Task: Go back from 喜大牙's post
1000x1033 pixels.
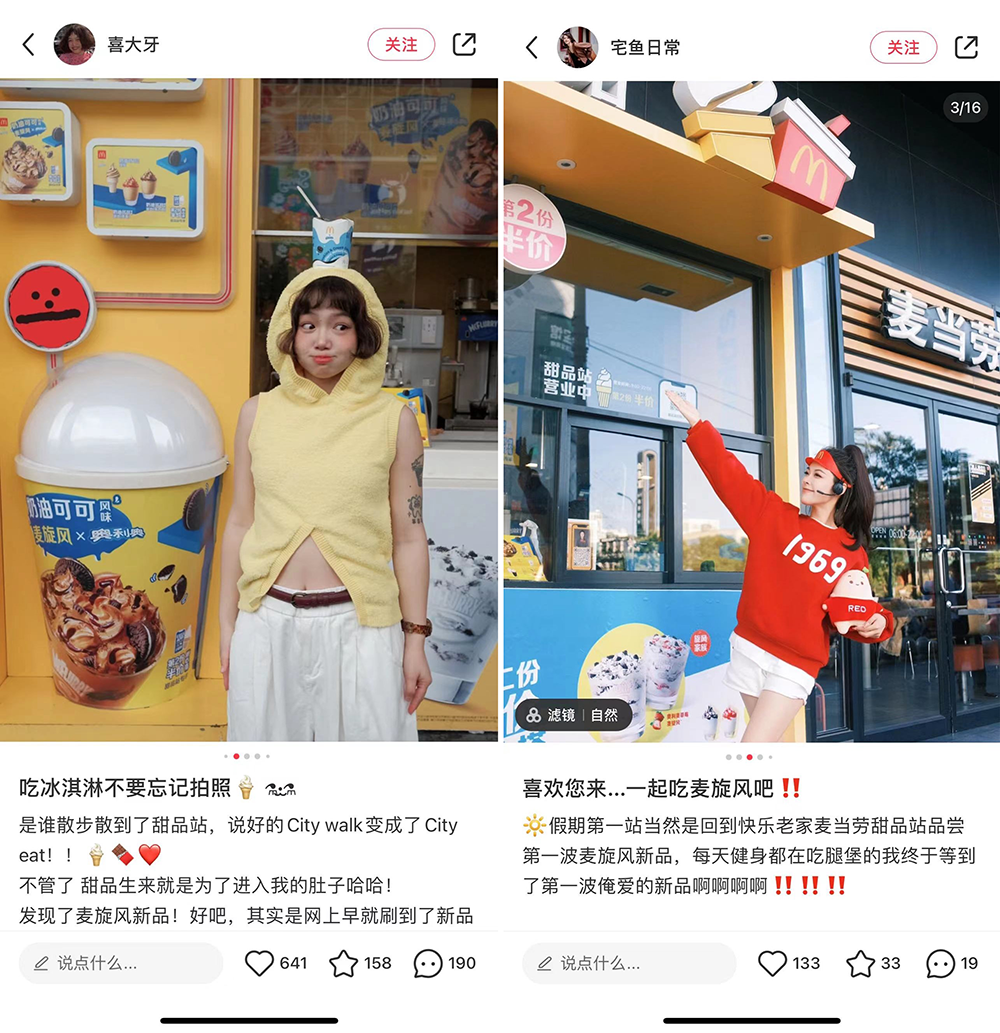Action: (28, 45)
